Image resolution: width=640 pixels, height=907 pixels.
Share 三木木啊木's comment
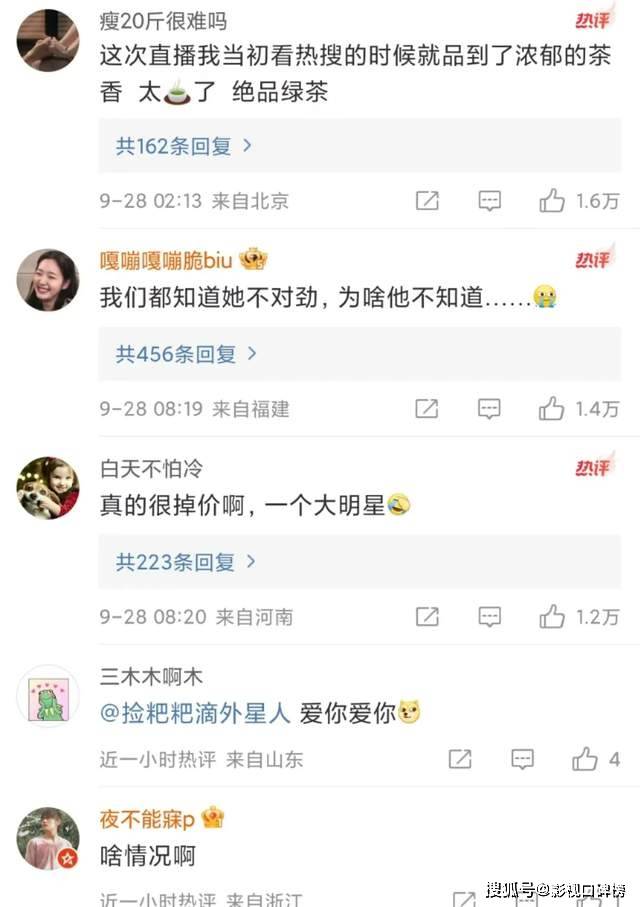tap(460, 760)
